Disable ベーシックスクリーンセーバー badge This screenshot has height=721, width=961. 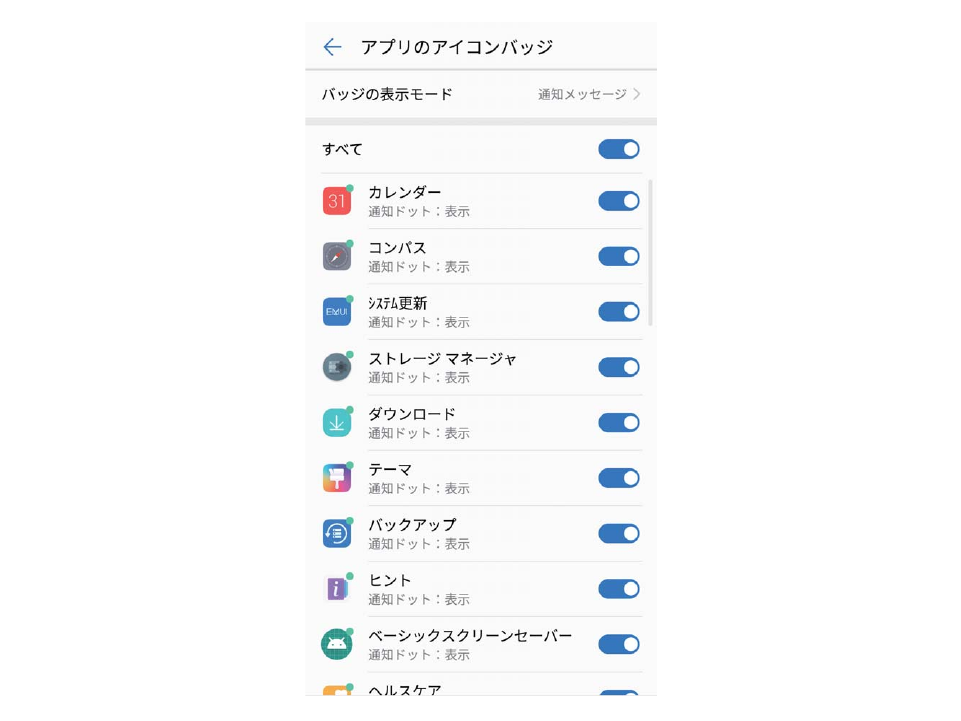click(618, 644)
